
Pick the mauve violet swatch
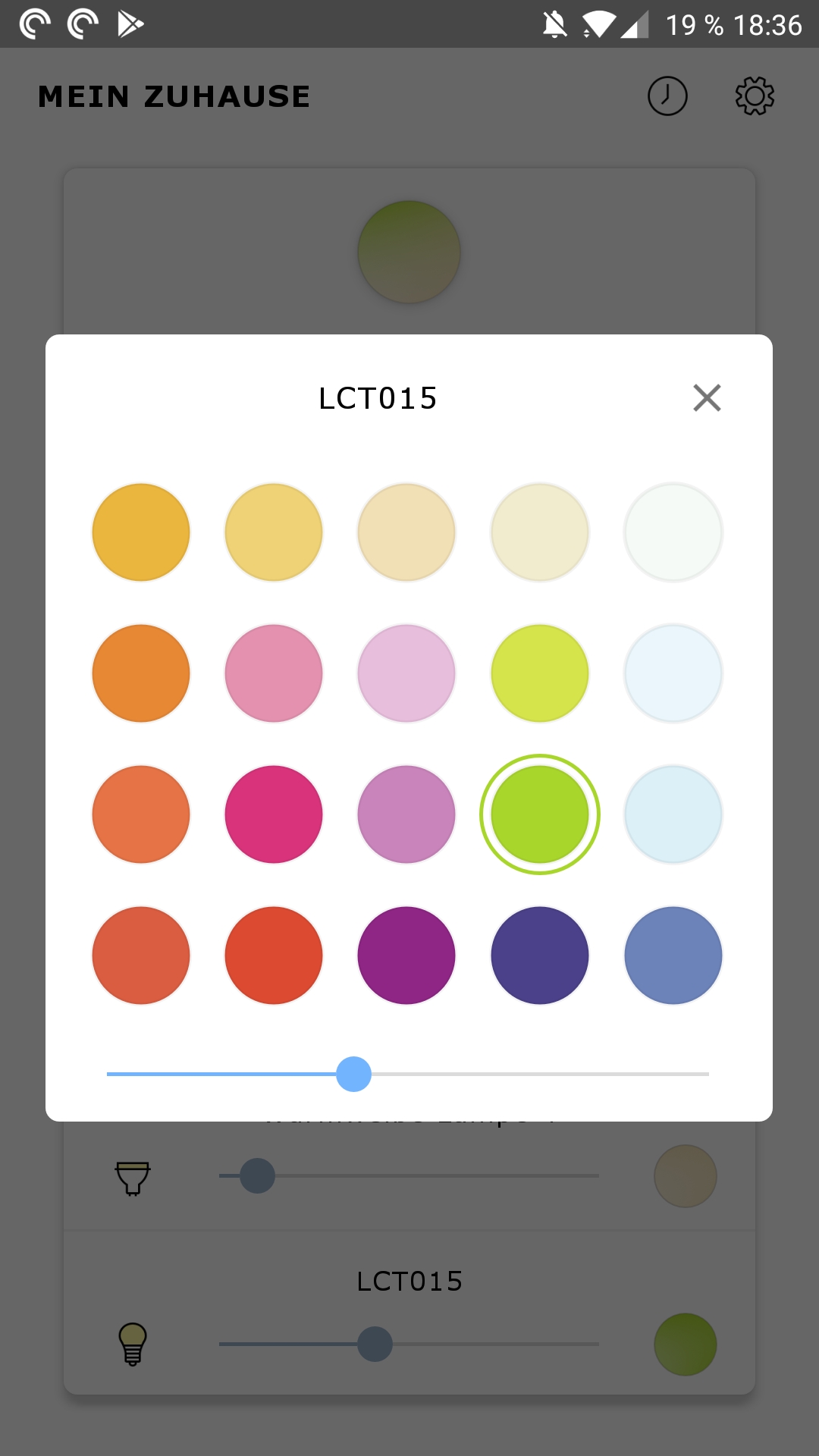pyautogui.click(x=406, y=814)
